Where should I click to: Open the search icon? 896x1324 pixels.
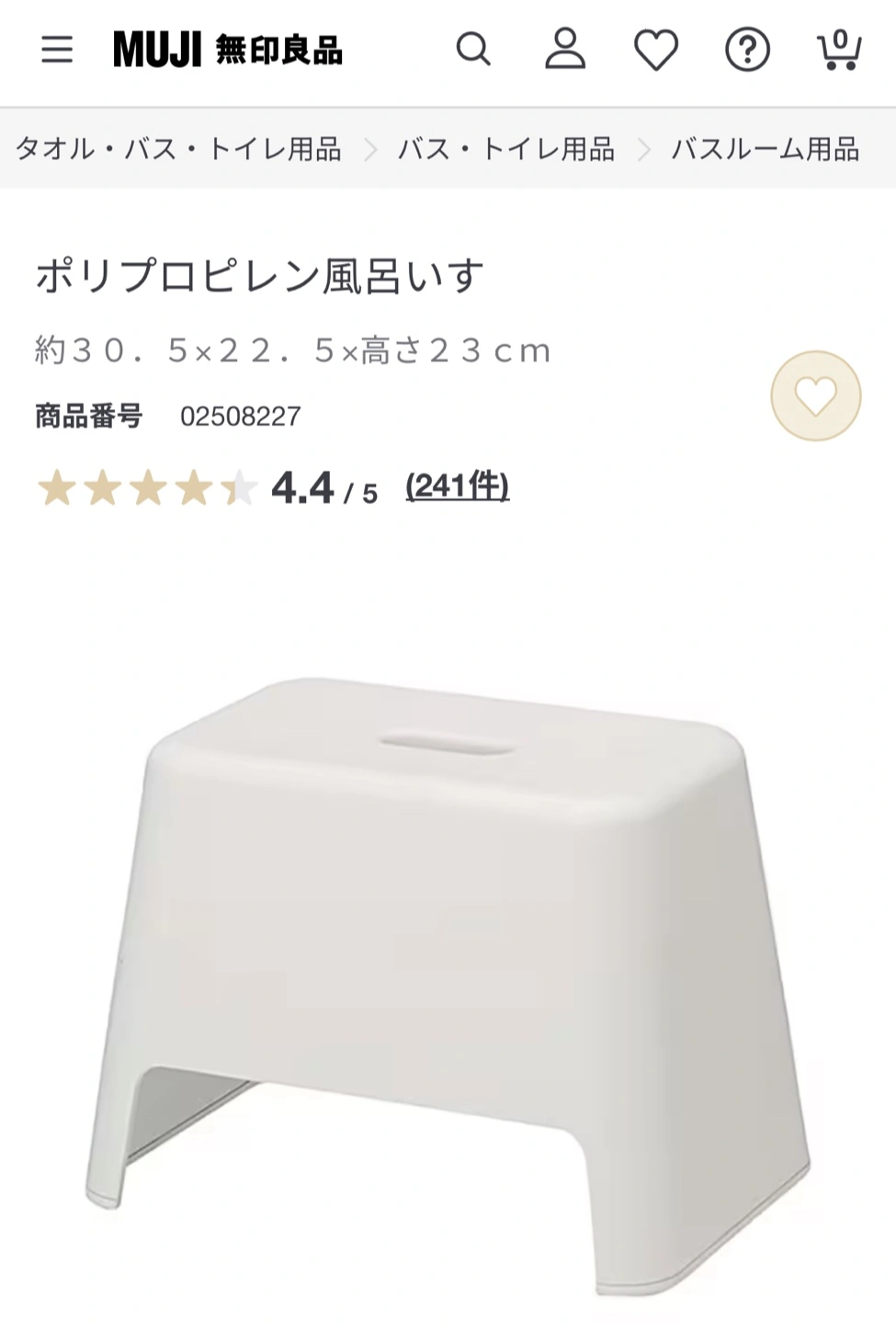tap(473, 50)
